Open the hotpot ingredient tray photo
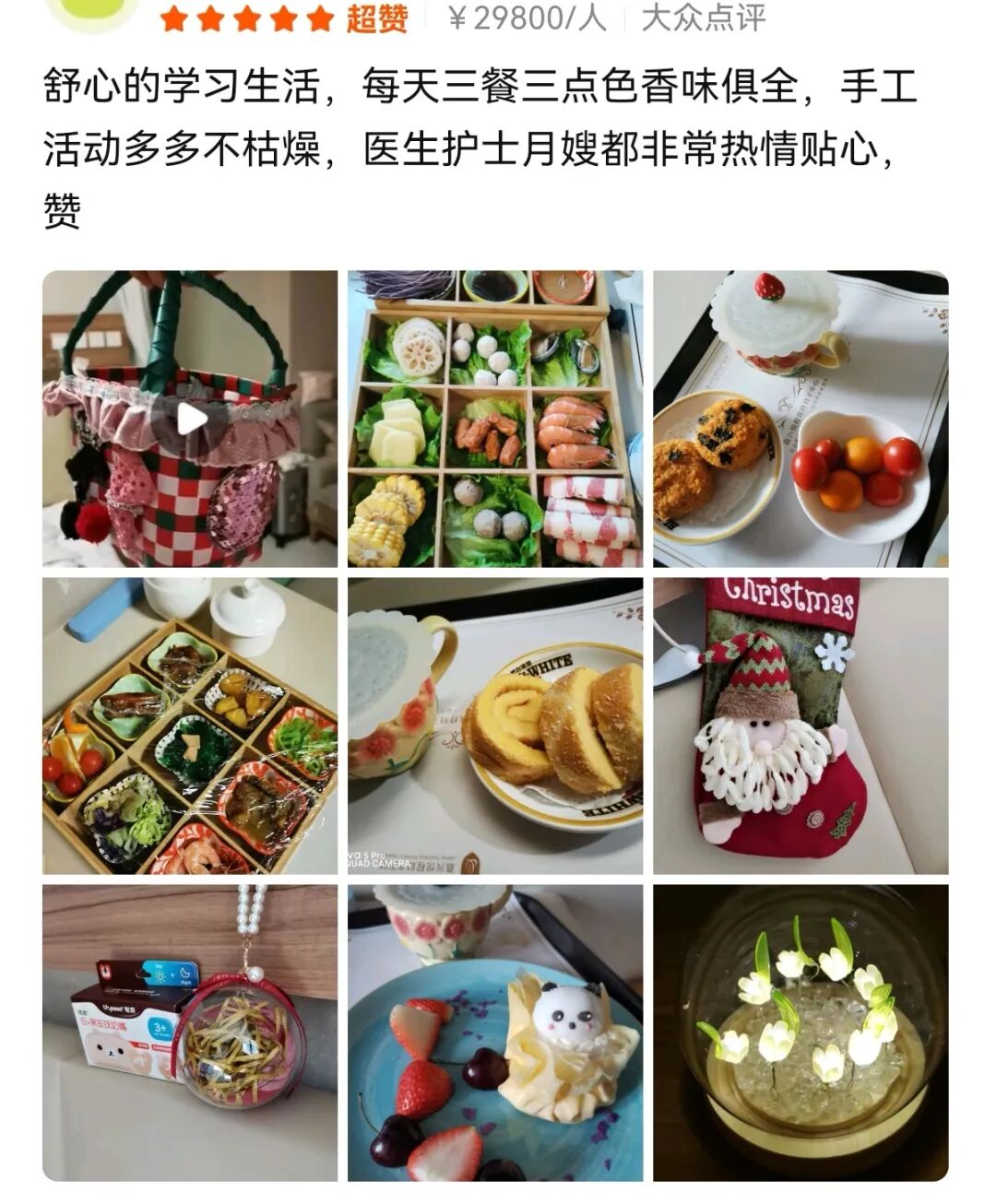The image size is (996, 1204). click(x=495, y=419)
